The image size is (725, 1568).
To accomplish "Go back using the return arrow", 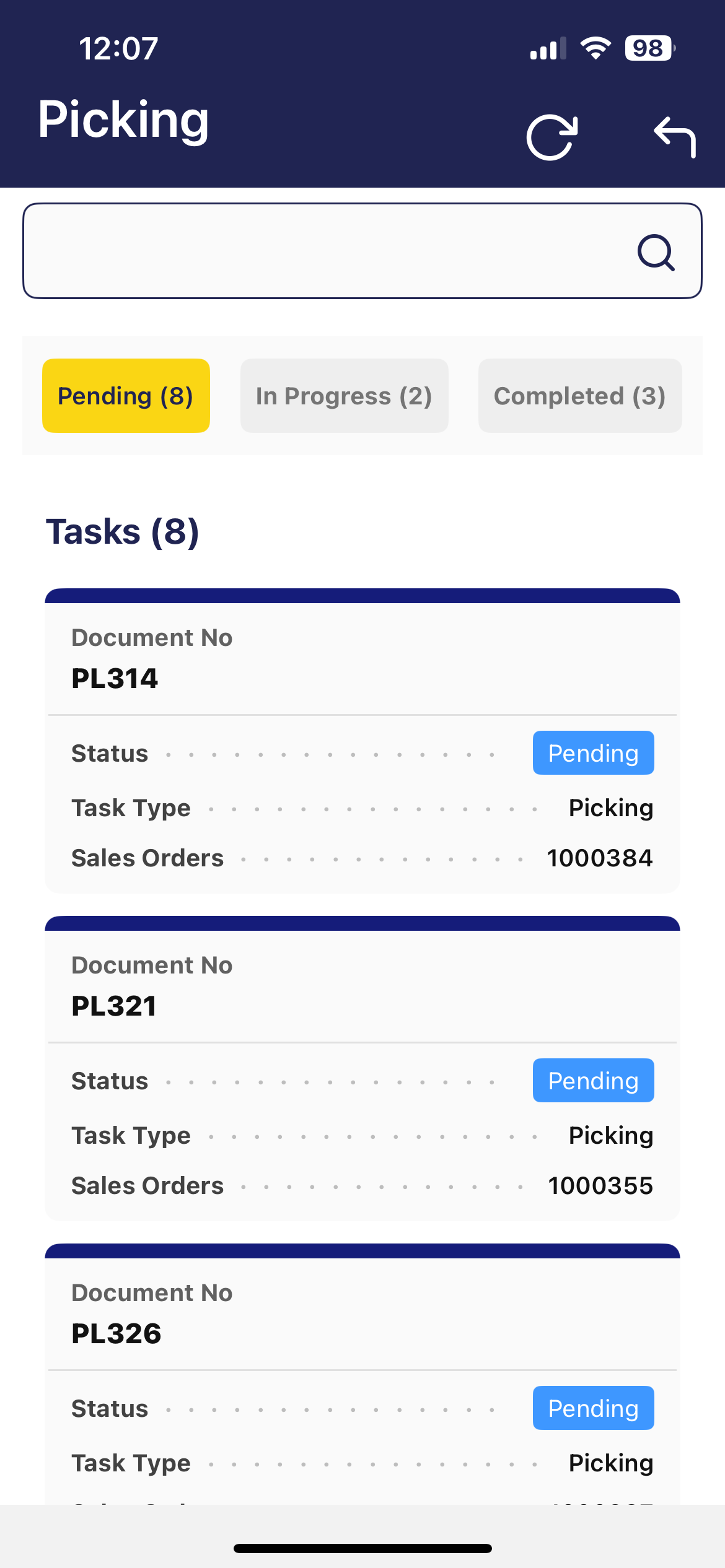I will (x=675, y=137).
